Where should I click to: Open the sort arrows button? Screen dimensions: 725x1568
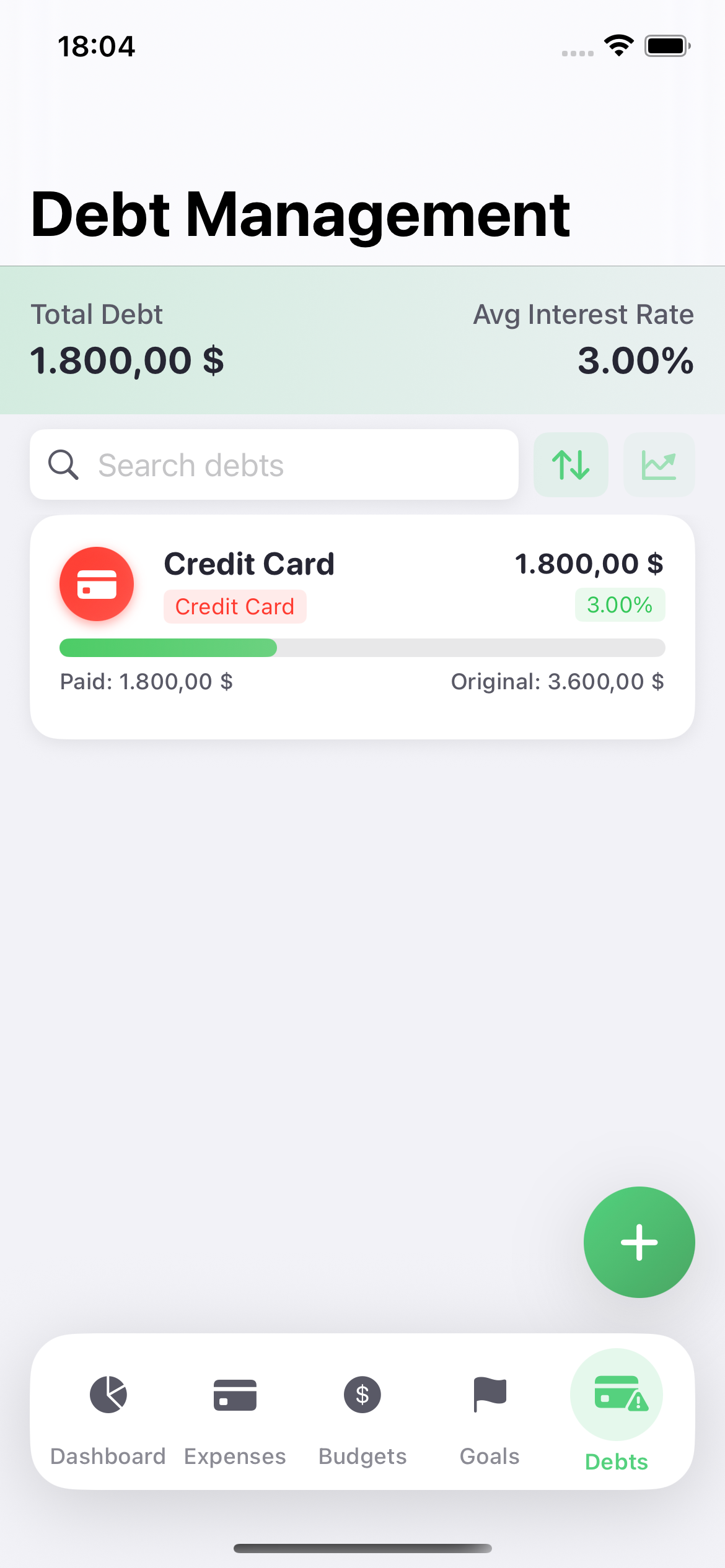pyautogui.click(x=571, y=465)
